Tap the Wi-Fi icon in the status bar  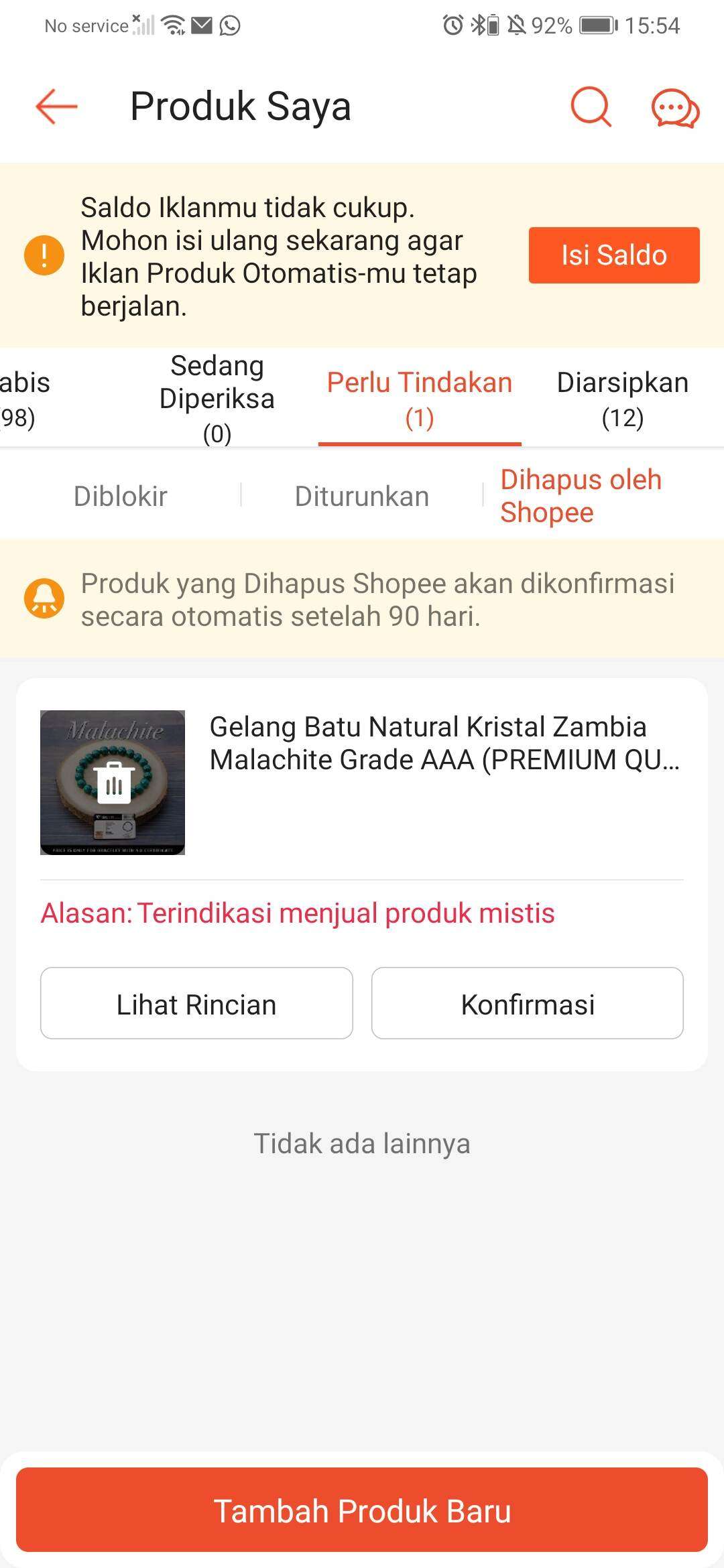point(173,25)
